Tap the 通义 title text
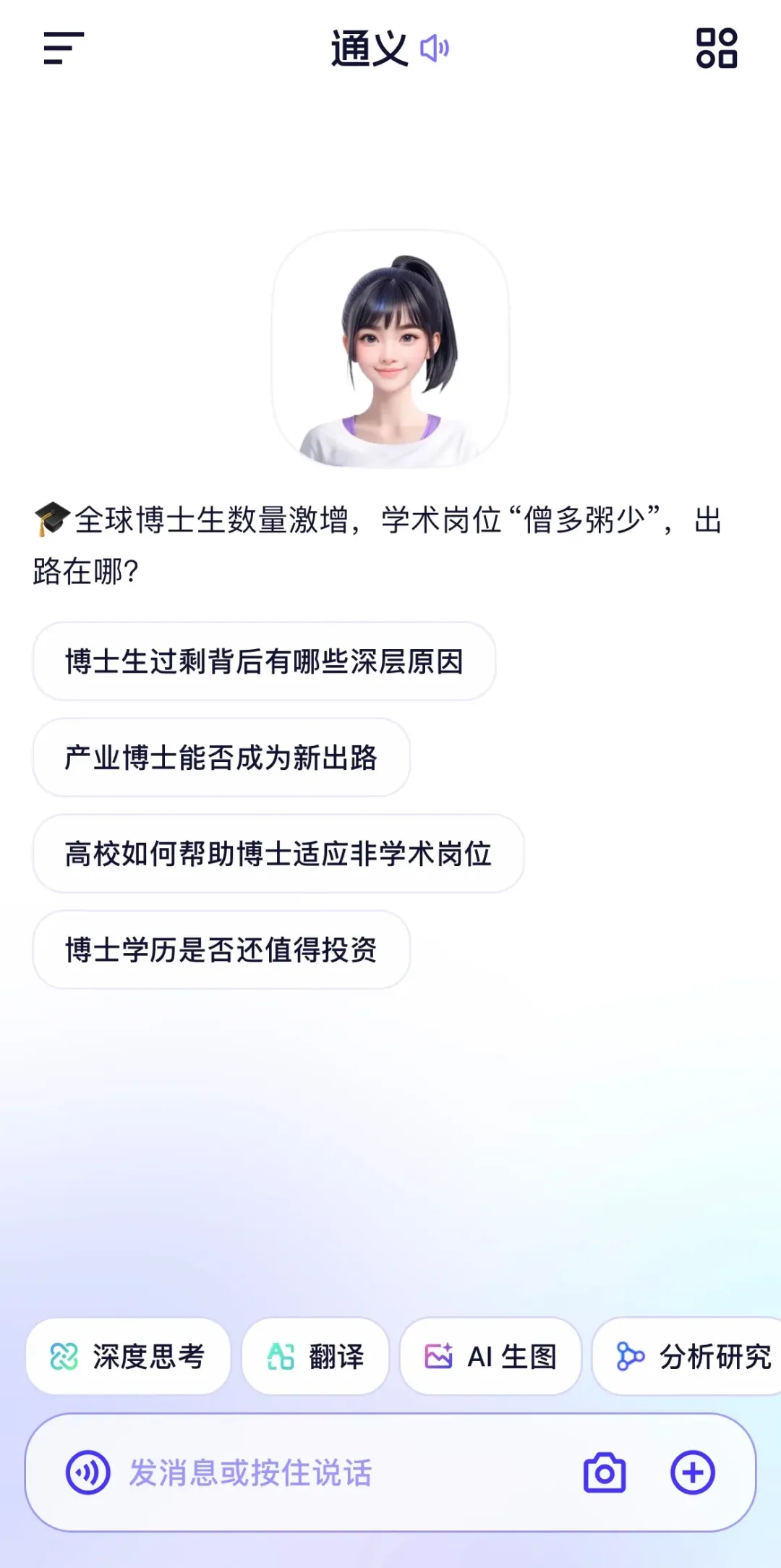This screenshot has width=781, height=1568. 369,49
